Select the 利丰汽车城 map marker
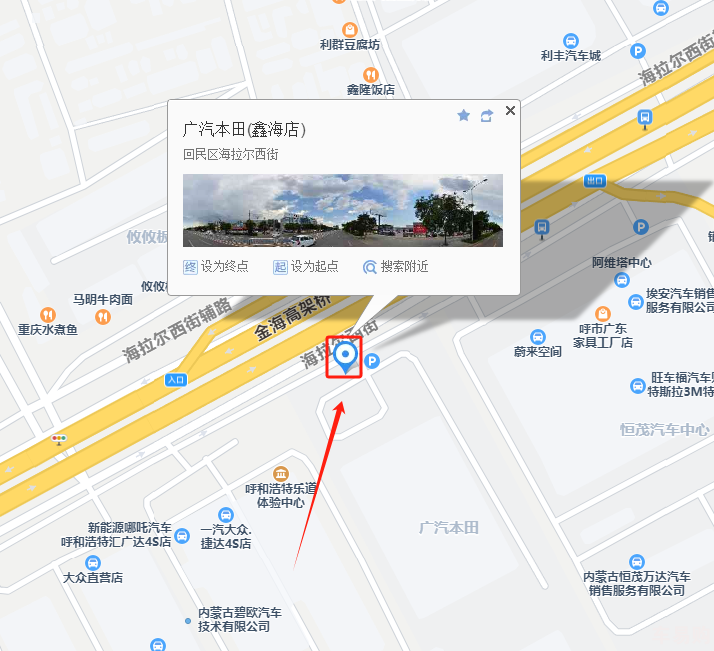The image size is (714, 651). tap(570, 41)
